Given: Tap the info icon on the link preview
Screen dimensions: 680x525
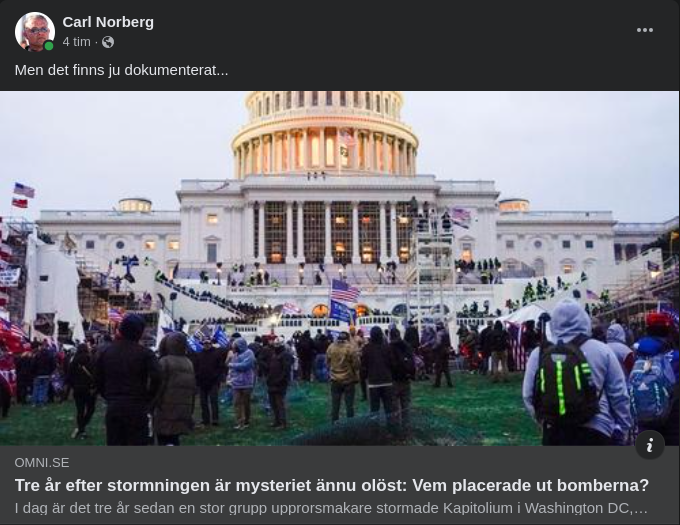Looking at the screenshot, I should [650, 445].
